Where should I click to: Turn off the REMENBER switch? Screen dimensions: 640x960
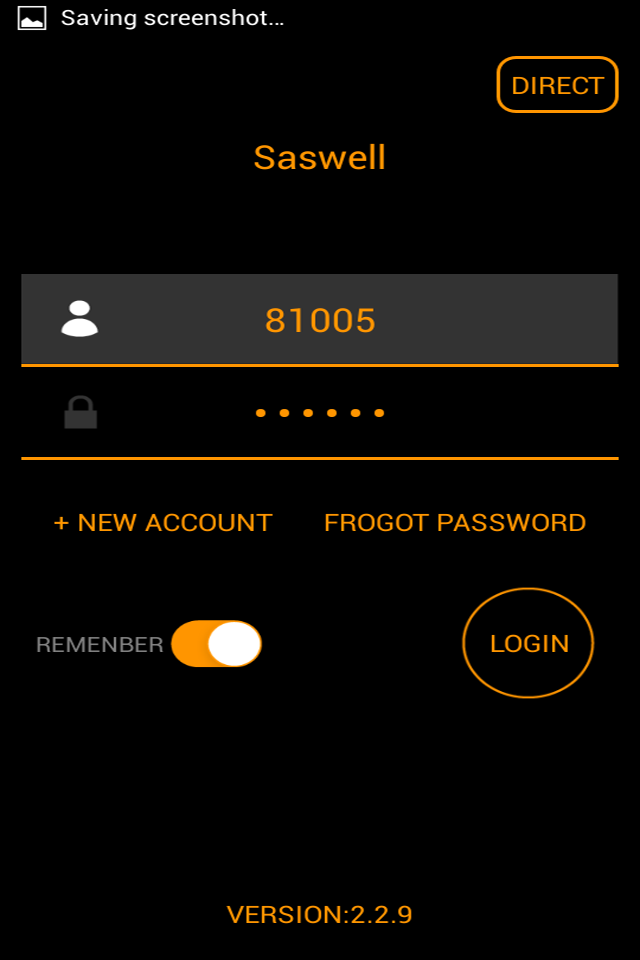point(216,644)
